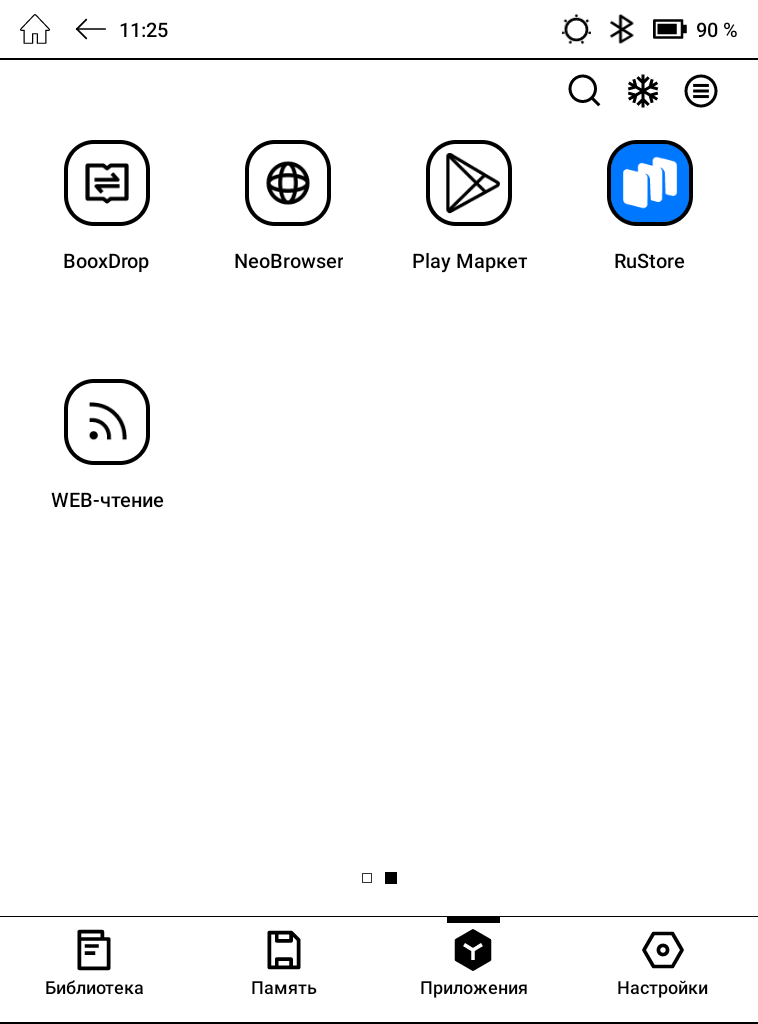Tap the home icon in the status bar
Image resolution: width=758 pixels, height=1024 pixels.
pos(35,30)
